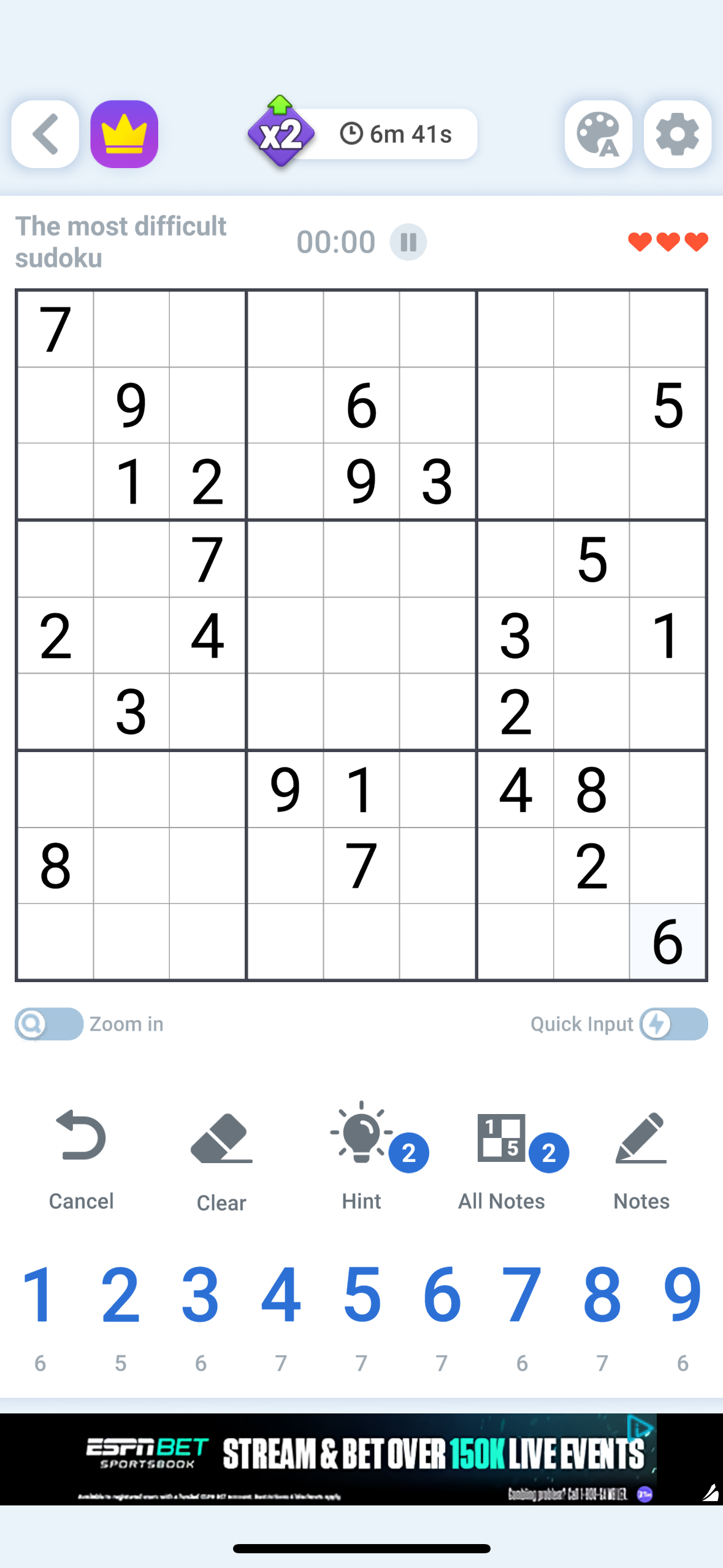Viewport: 723px width, 1568px height.
Task: Go back using the arrow button
Action: (x=45, y=134)
